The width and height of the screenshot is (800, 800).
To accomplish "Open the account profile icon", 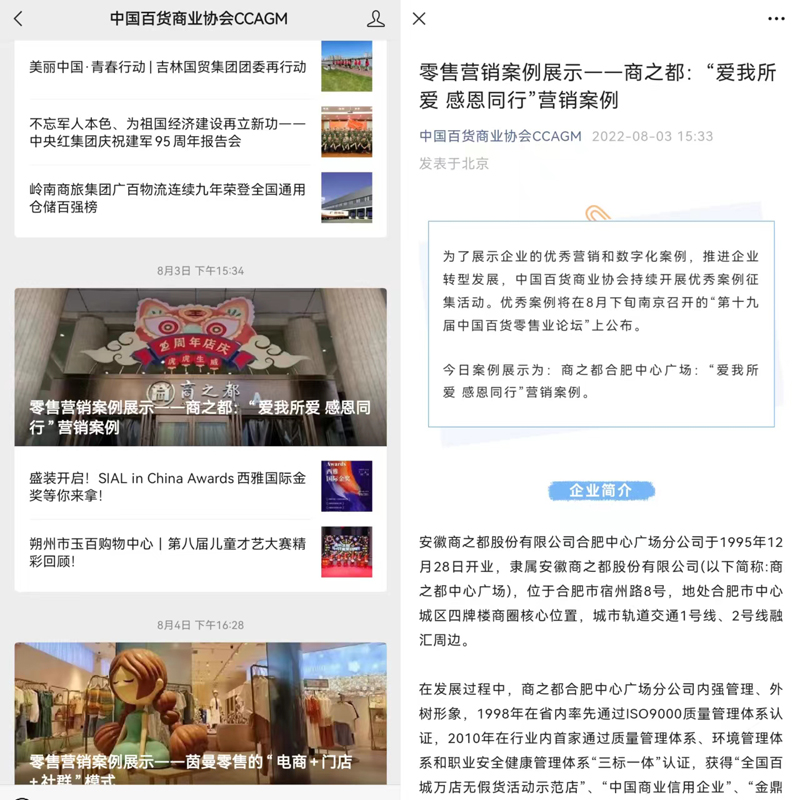I will tap(375, 19).
